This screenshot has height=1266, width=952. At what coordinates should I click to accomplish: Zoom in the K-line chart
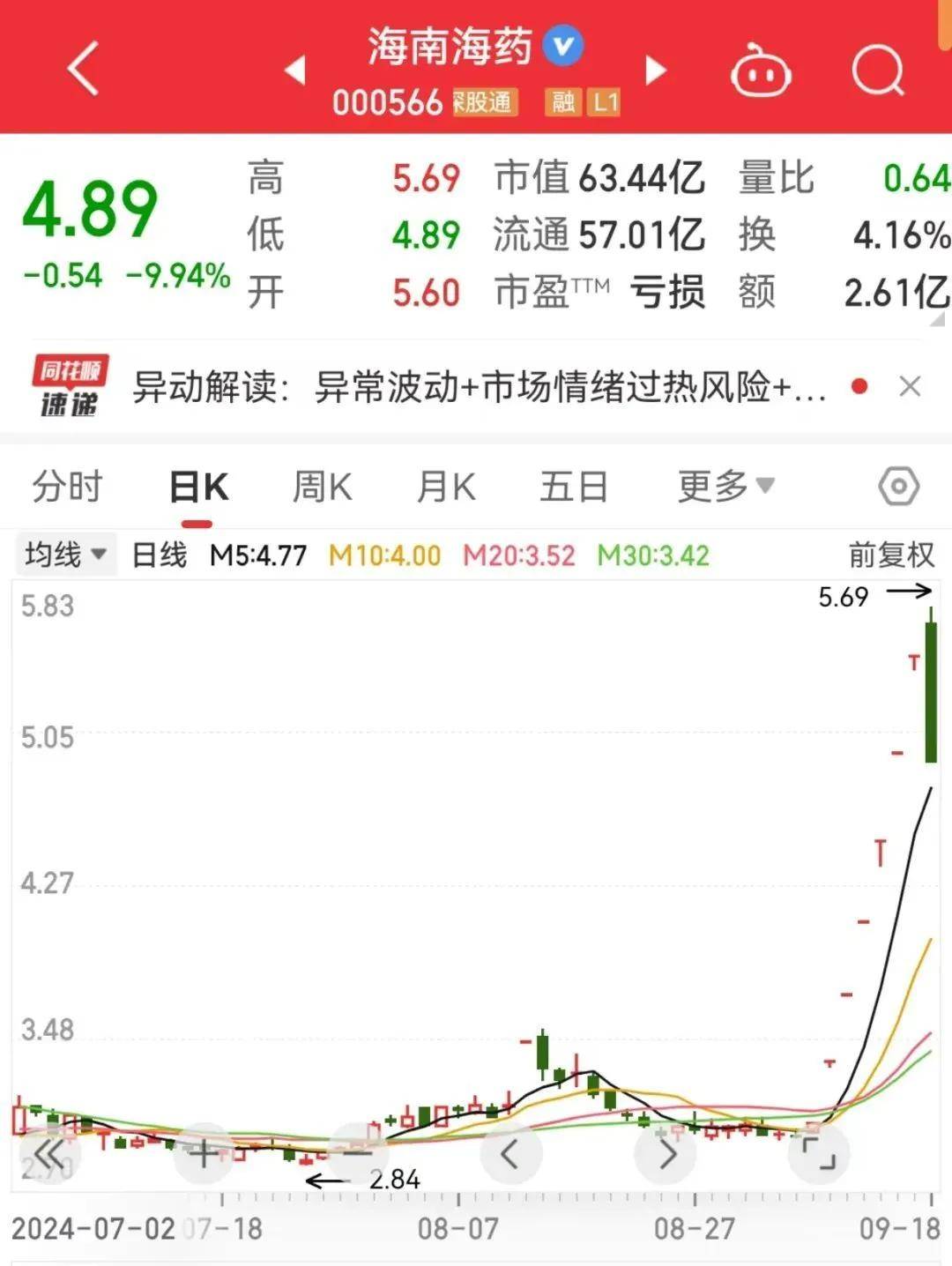204,1152
